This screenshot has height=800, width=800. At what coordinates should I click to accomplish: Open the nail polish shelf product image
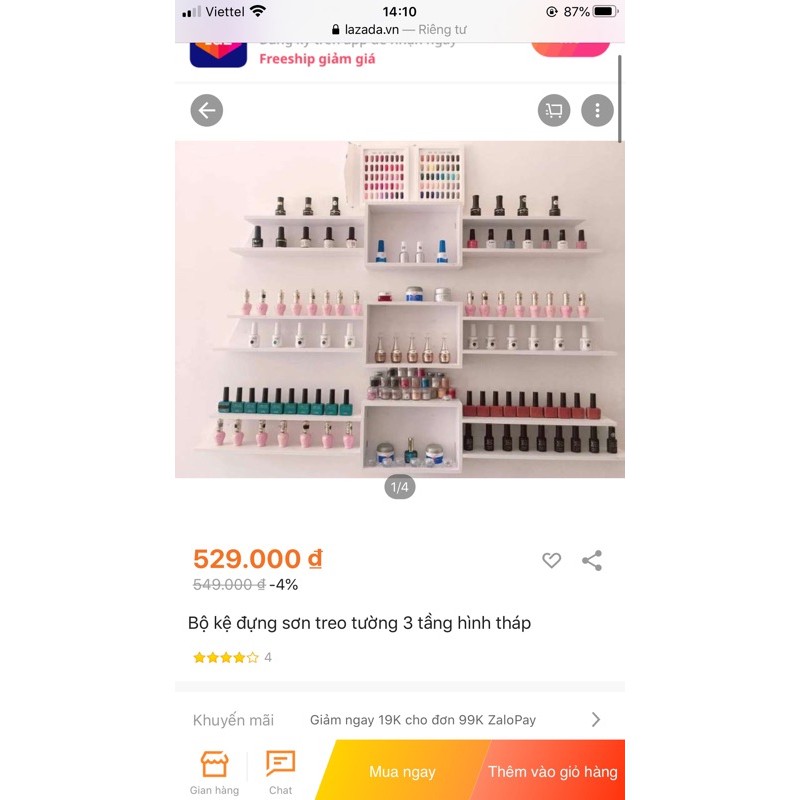[x=400, y=310]
